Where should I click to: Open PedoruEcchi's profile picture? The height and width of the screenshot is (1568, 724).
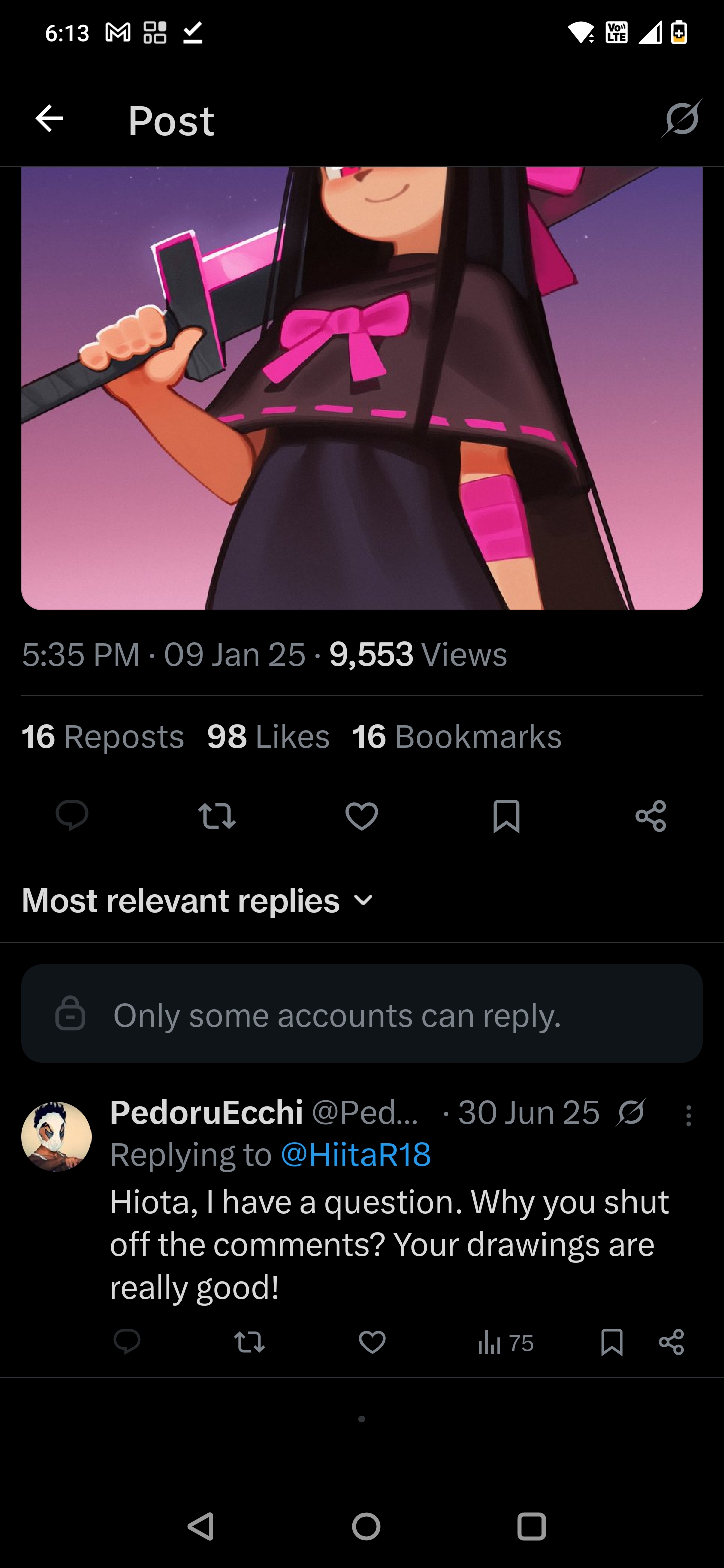pos(56,1136)
